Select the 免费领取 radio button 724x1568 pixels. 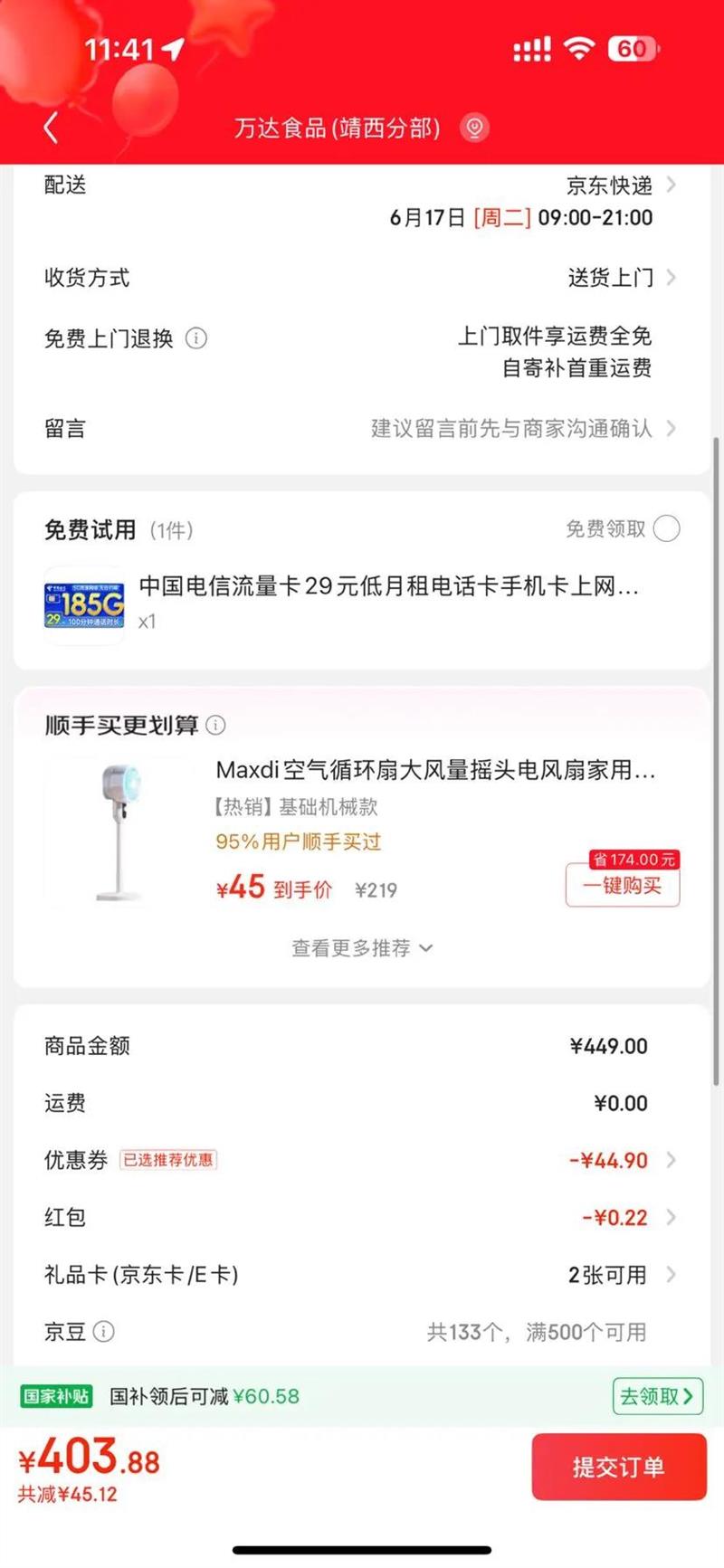666,529
